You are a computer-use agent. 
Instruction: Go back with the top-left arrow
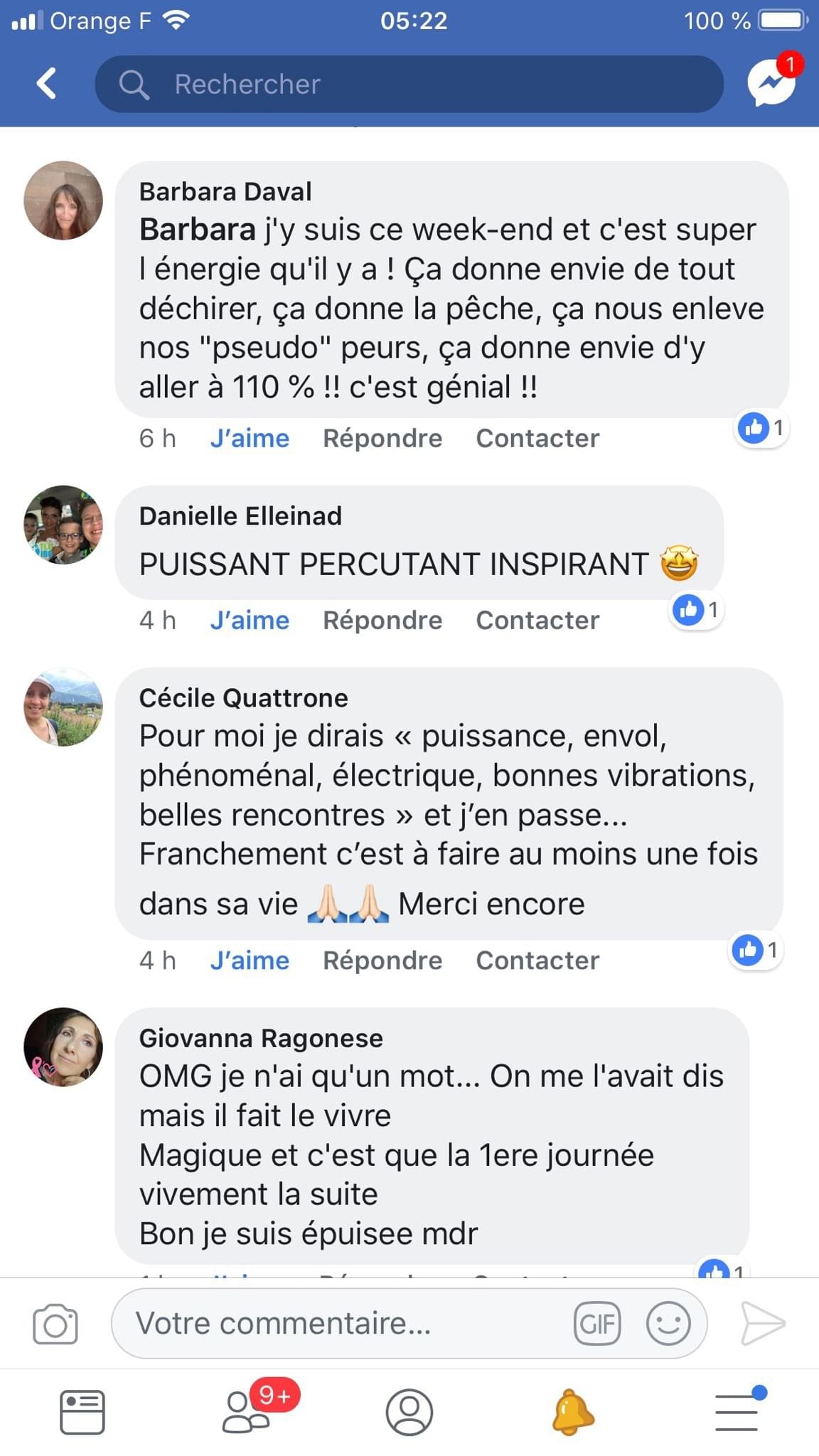[47, 84]
